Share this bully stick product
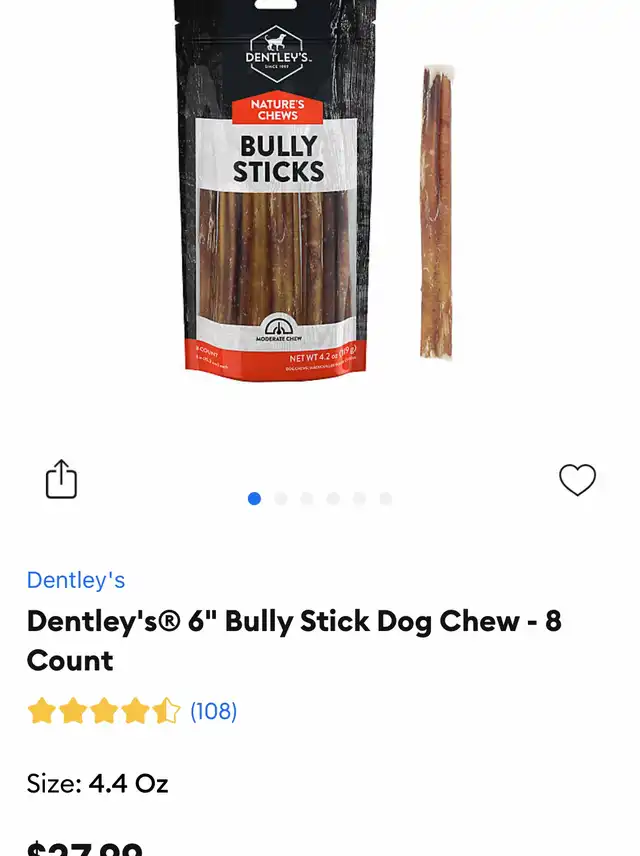Screen dimensions: 640x856 [61, 479]
